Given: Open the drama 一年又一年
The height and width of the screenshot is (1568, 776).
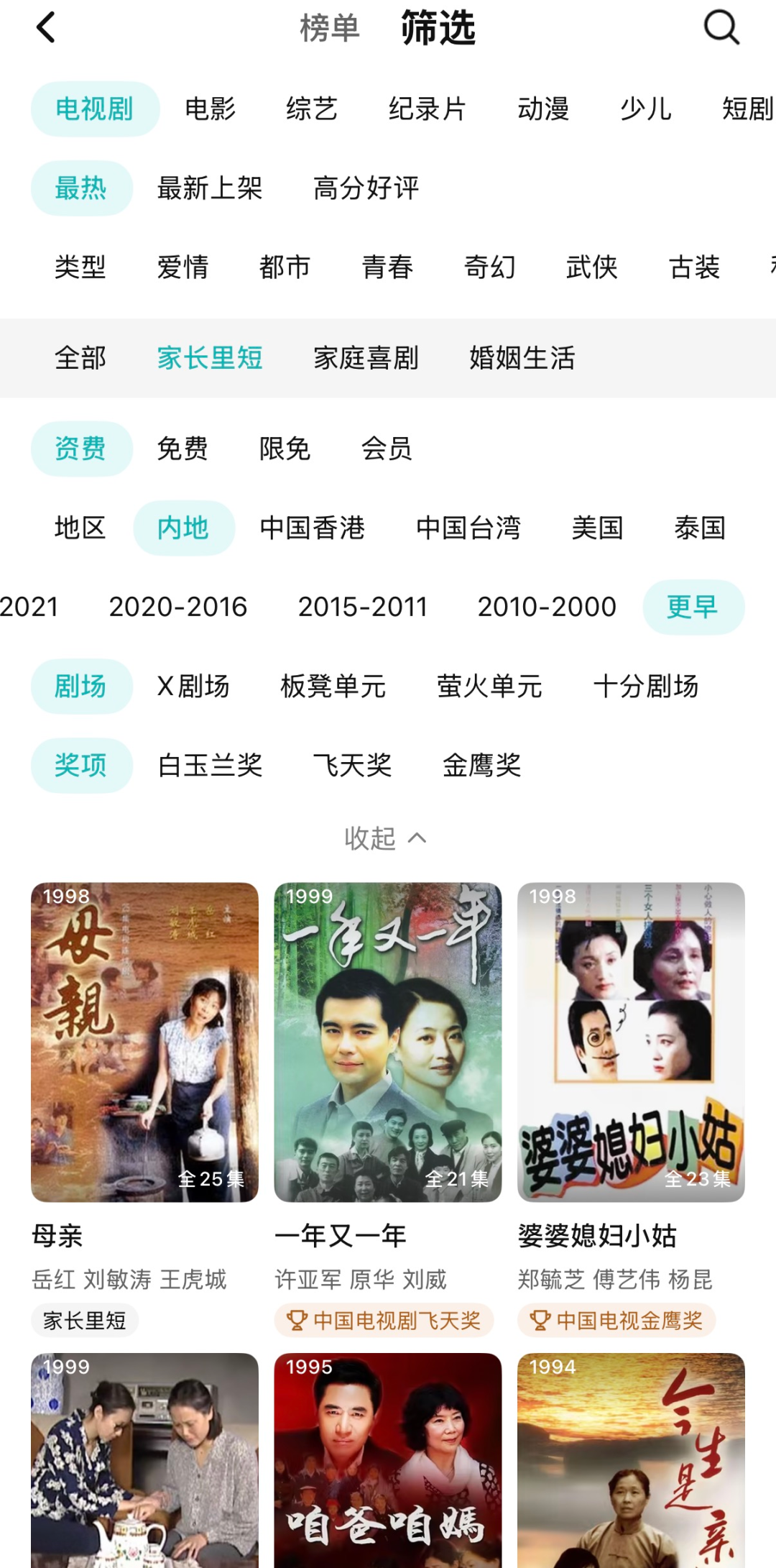Looking at the screenshot, I should click(387, 1042).
